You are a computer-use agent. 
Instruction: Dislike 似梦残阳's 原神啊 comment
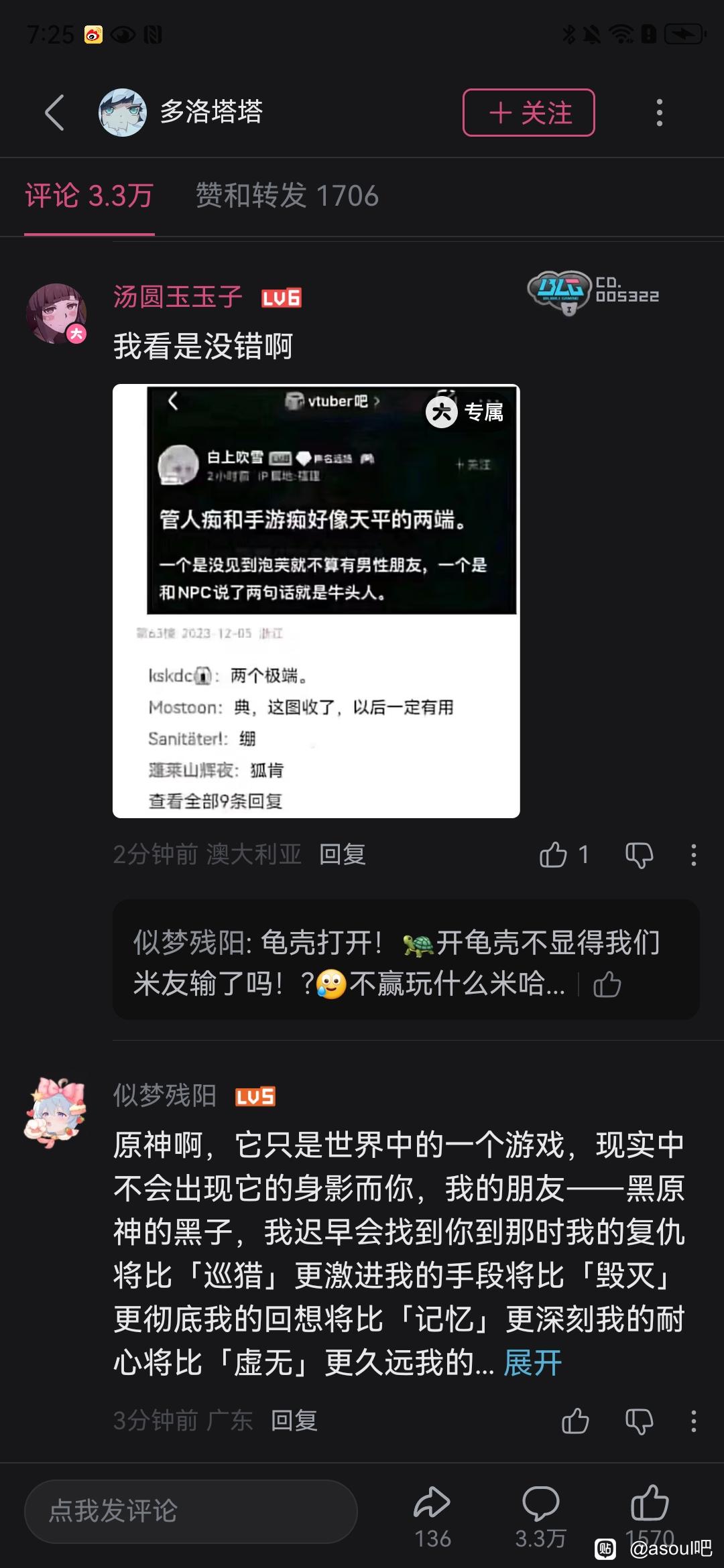tap(639, 1421)
